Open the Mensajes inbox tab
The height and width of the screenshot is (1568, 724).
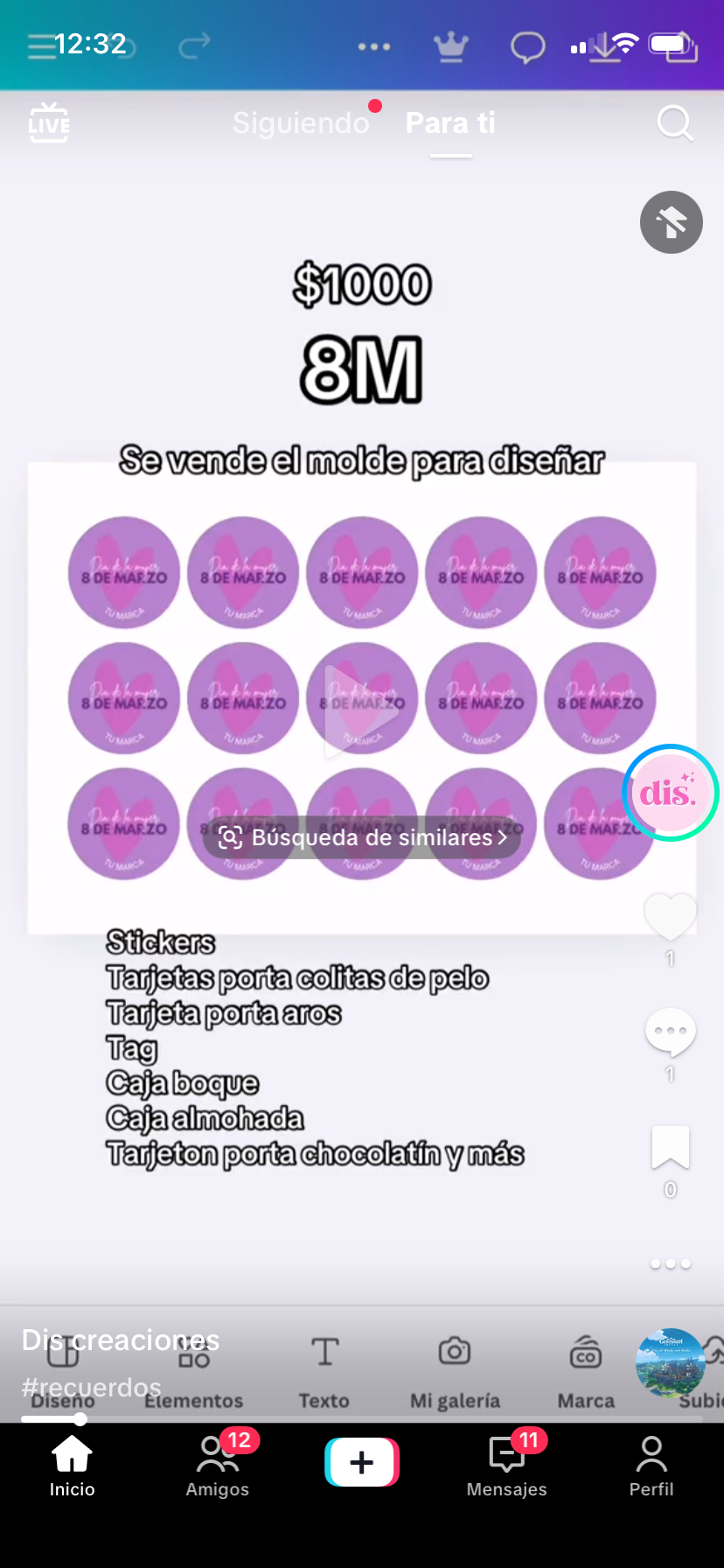pyautogui.click(x=506, y=1466)
